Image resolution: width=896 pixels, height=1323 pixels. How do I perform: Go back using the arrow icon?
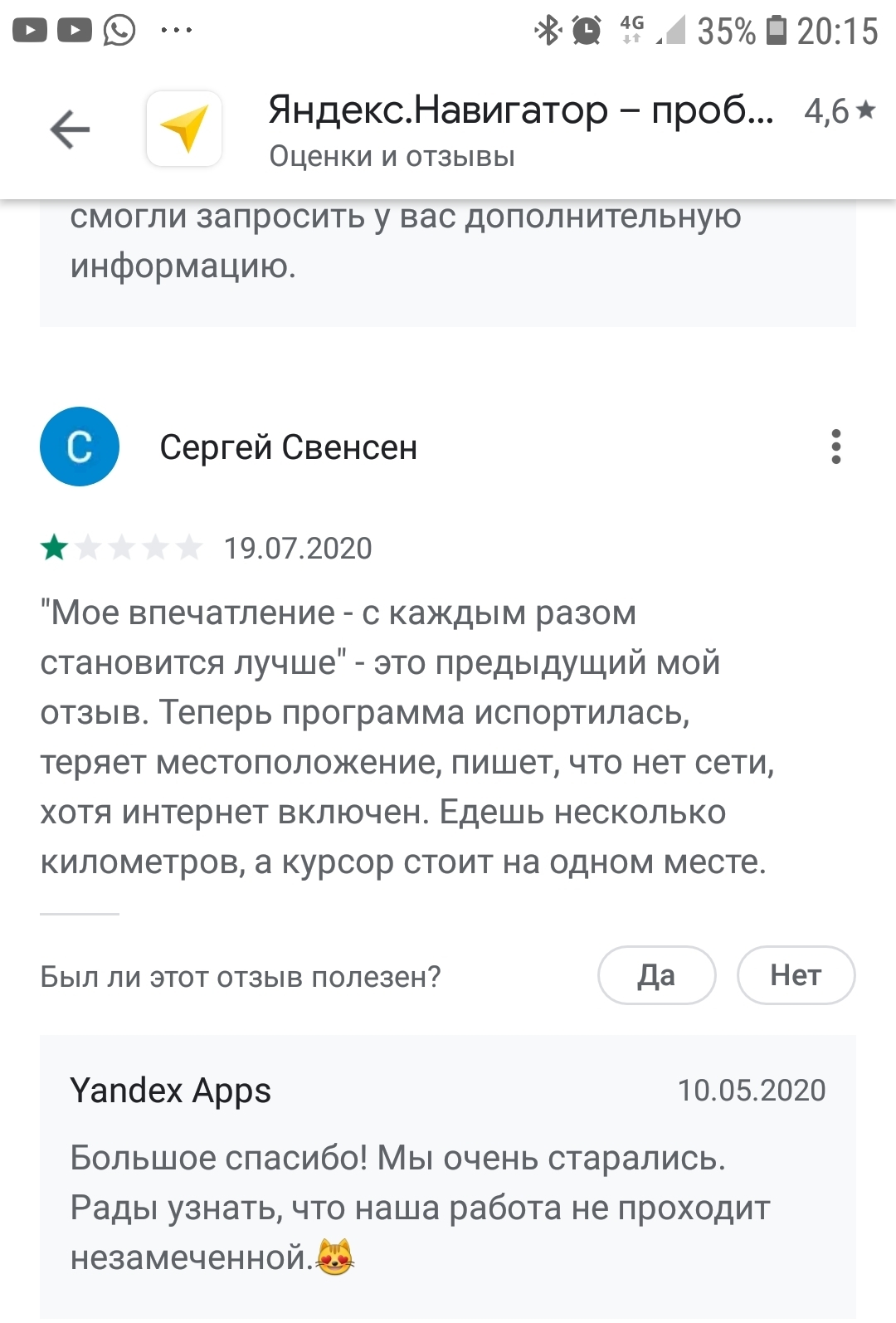(70, 129)
